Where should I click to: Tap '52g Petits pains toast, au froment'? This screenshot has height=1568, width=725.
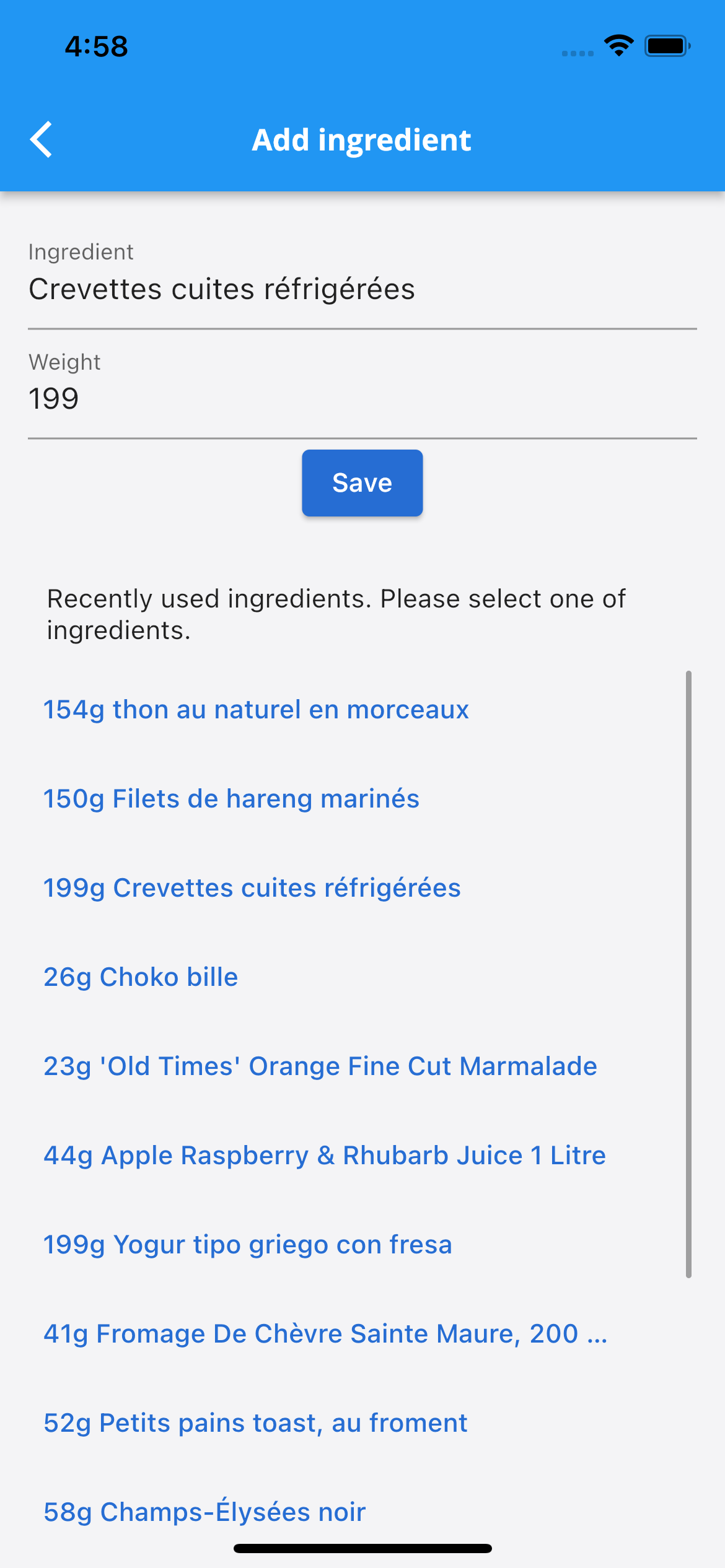[x=255, y=1422]
